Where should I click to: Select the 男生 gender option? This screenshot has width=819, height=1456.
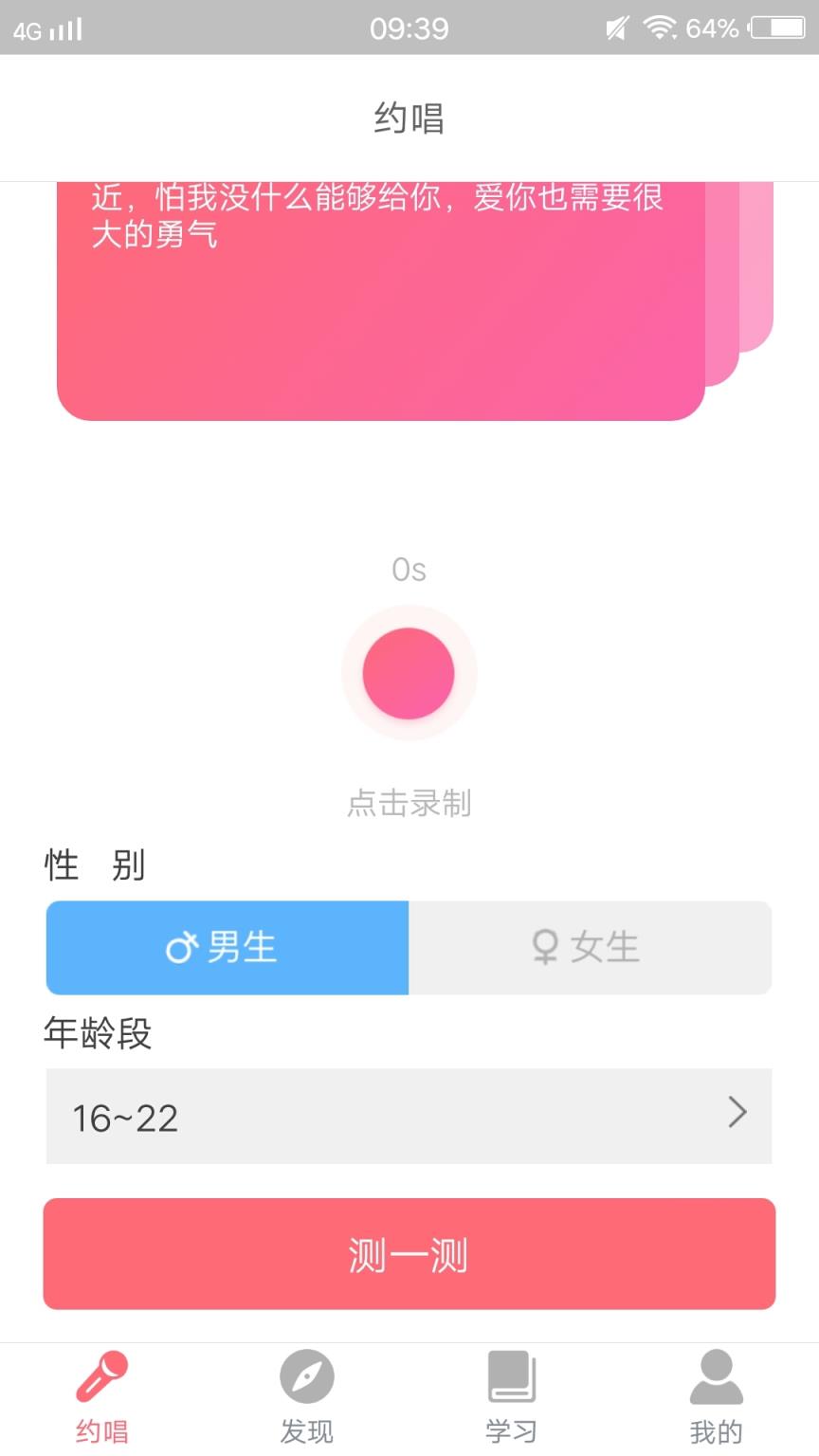click(x=227, y=948)
